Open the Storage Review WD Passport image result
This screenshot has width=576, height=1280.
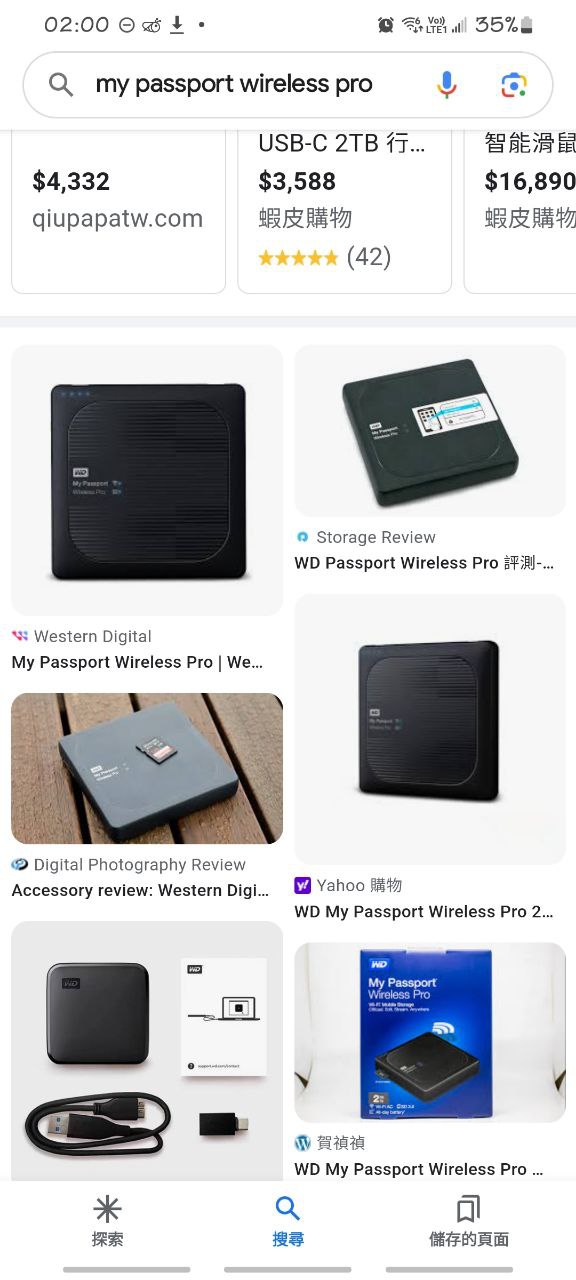(430, 431)
